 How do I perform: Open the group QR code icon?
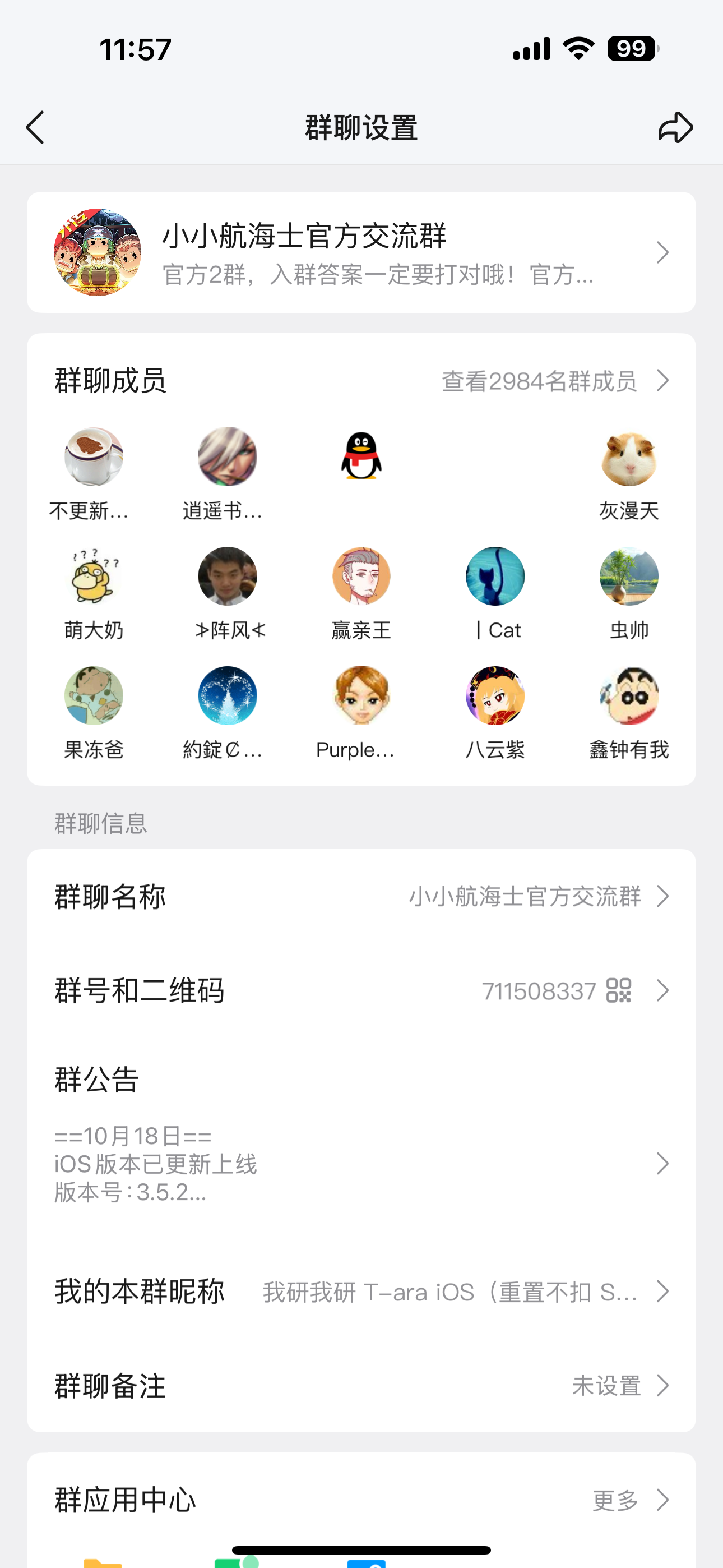click(x=620, y=991)
